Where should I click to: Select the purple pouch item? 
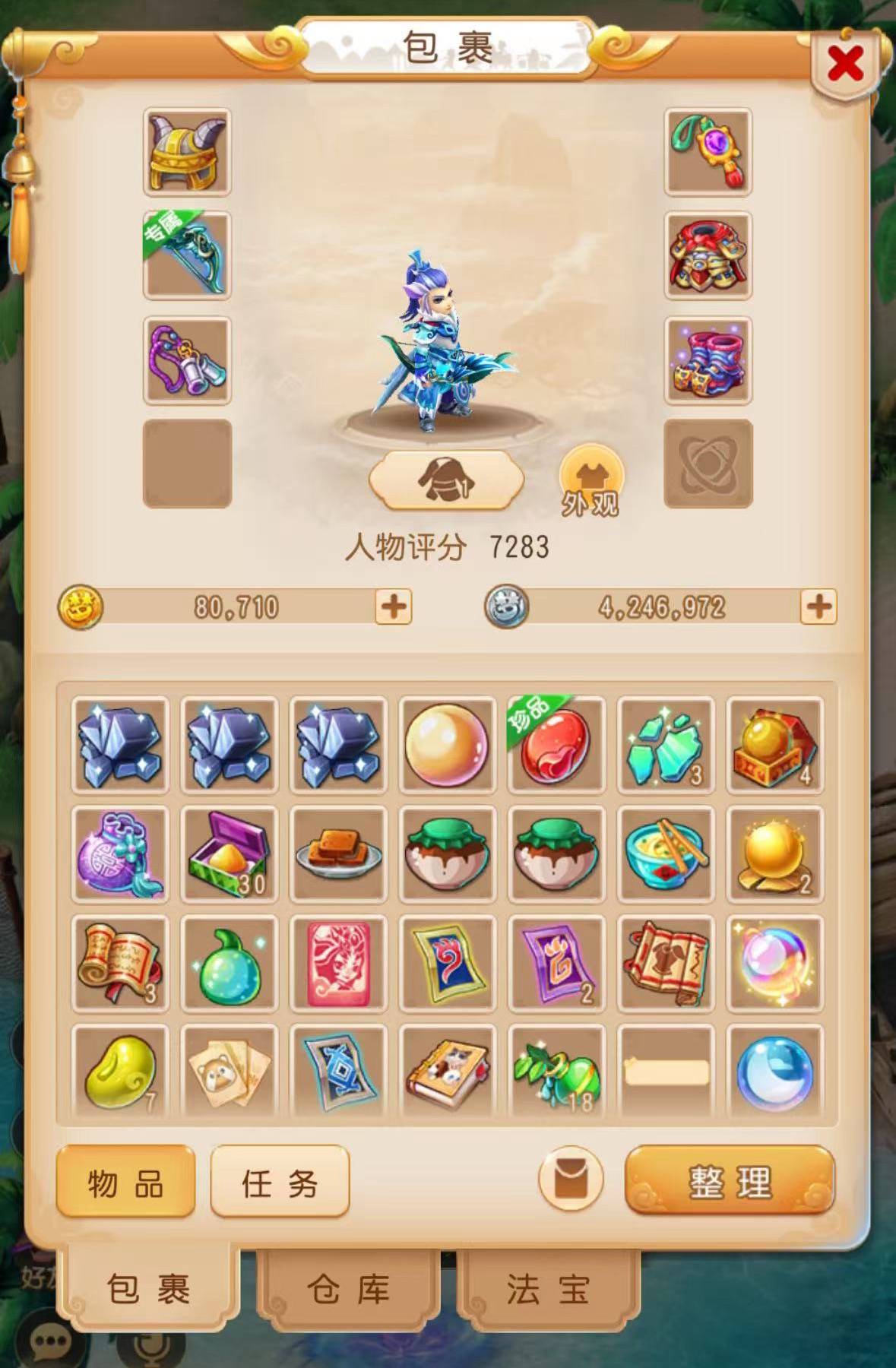click(x=120, y=854)
